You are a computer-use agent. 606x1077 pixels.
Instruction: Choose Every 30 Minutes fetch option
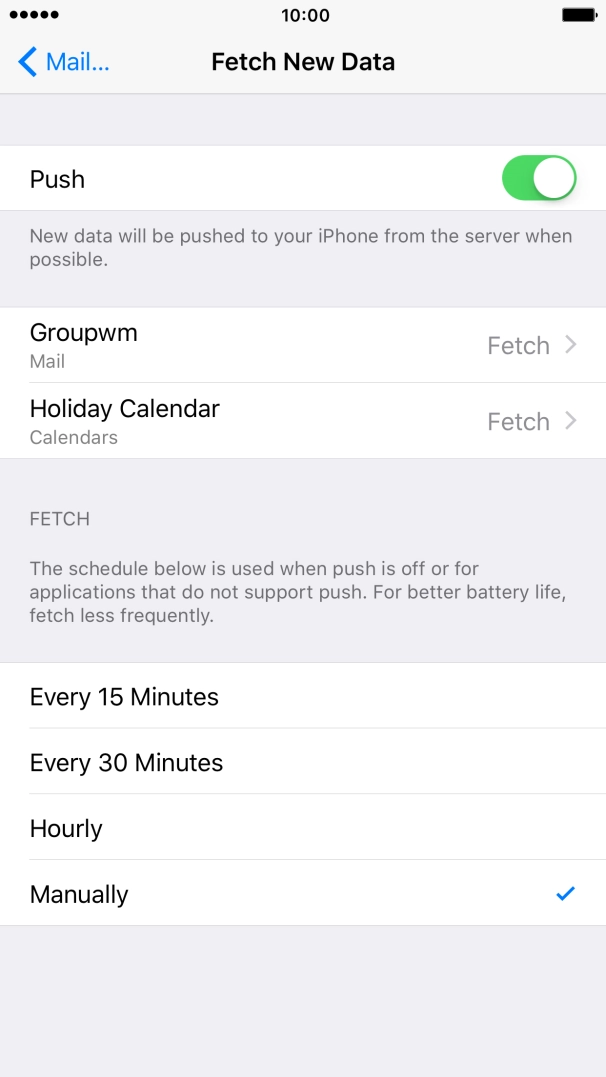(303, 762)
